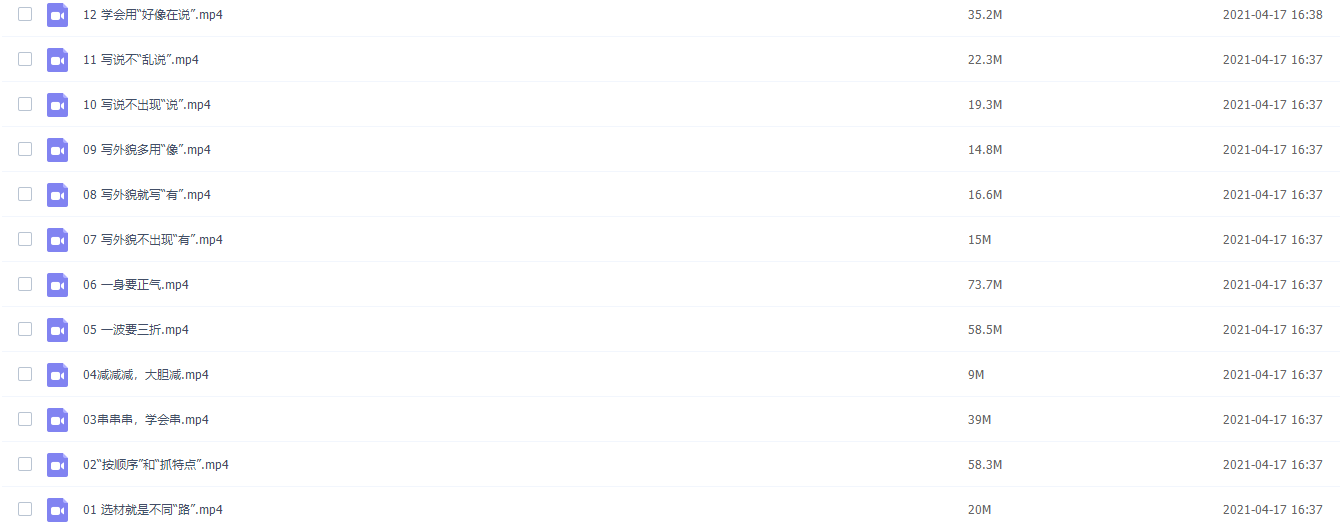Open file 08 写外貌就写"有".mp4
The image size is (1340, 524).
(146, 195)
